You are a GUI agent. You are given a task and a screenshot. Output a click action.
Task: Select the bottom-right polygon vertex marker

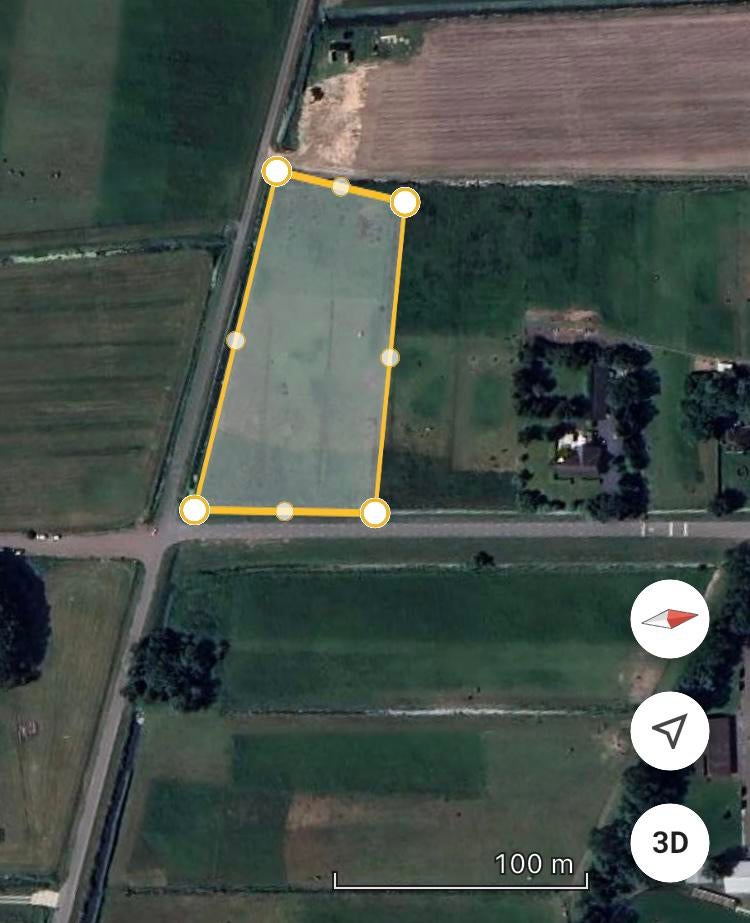(376, 515)
